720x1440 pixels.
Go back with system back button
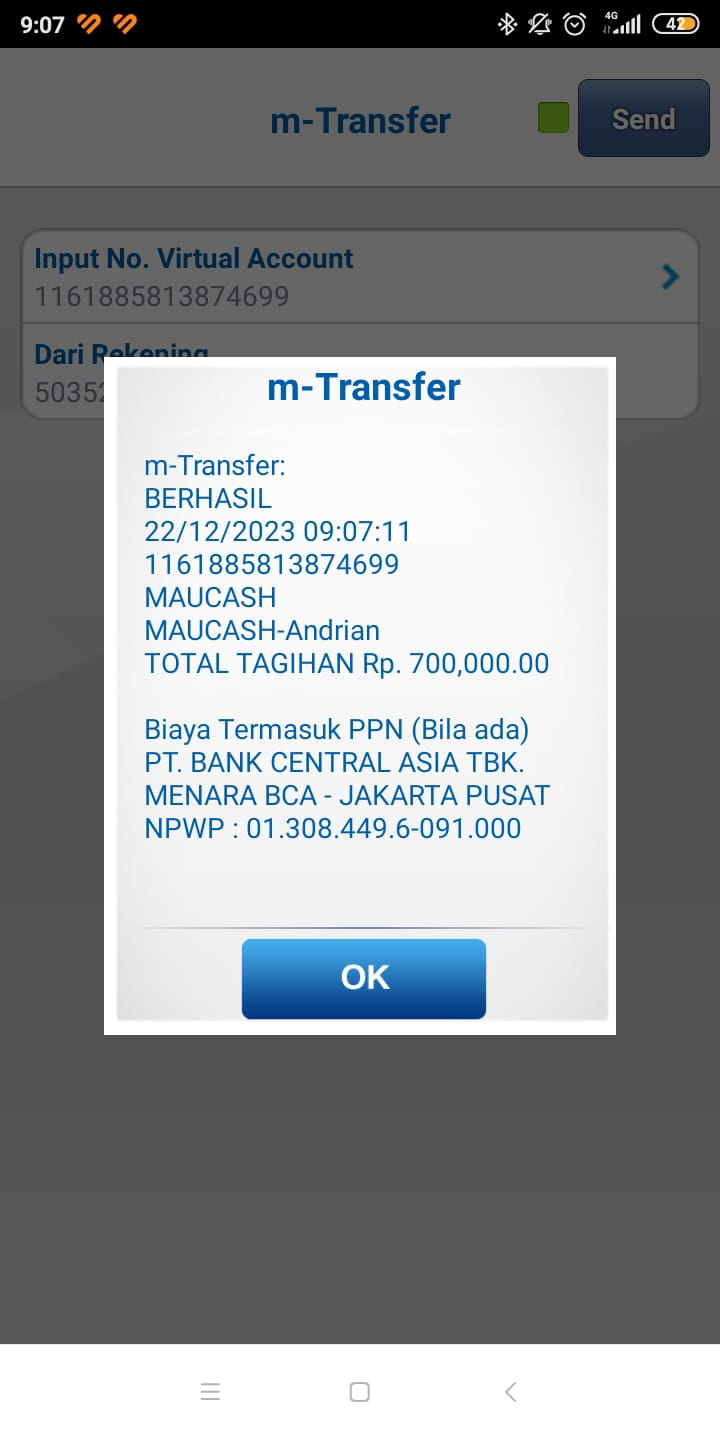tap(510, 1391)
